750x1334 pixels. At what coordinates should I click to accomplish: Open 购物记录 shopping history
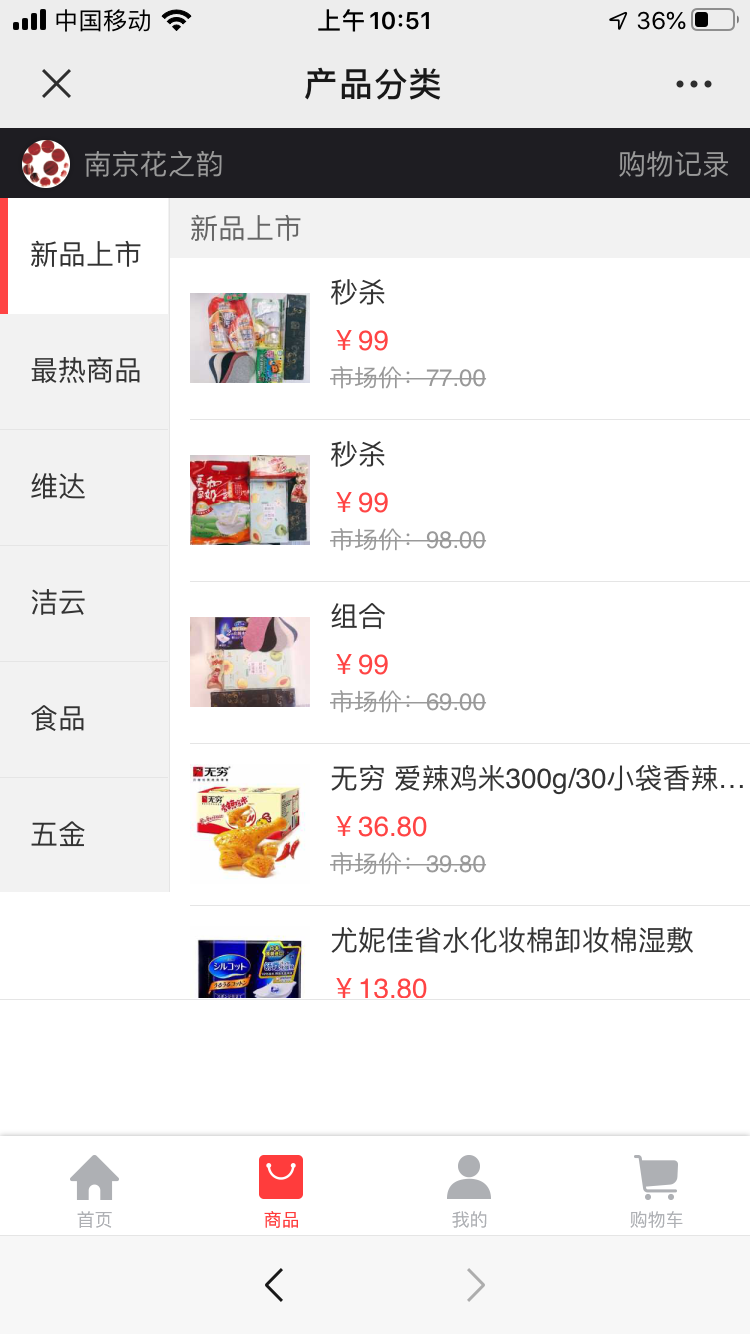tap(673, 164)
